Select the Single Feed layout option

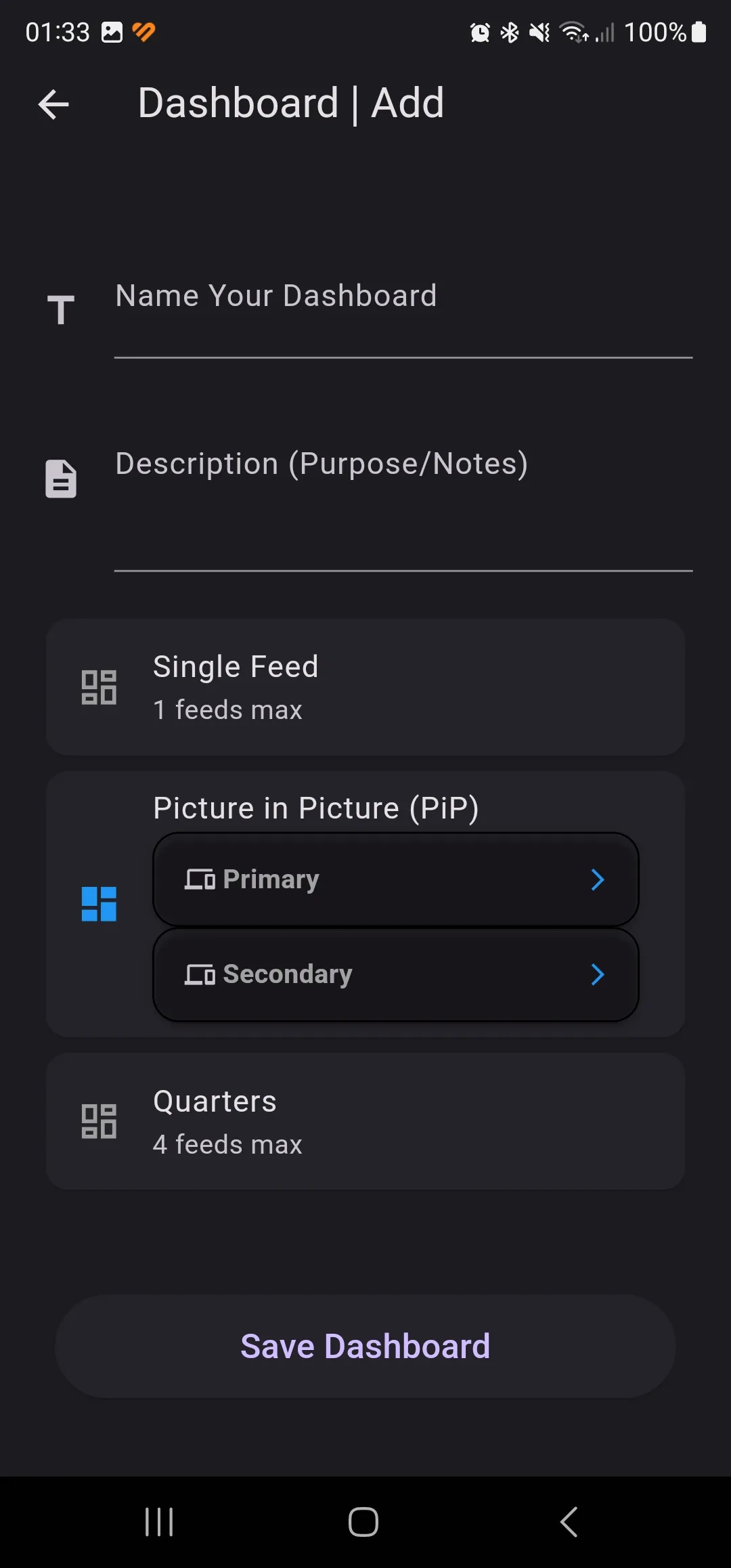click(365, 686)
